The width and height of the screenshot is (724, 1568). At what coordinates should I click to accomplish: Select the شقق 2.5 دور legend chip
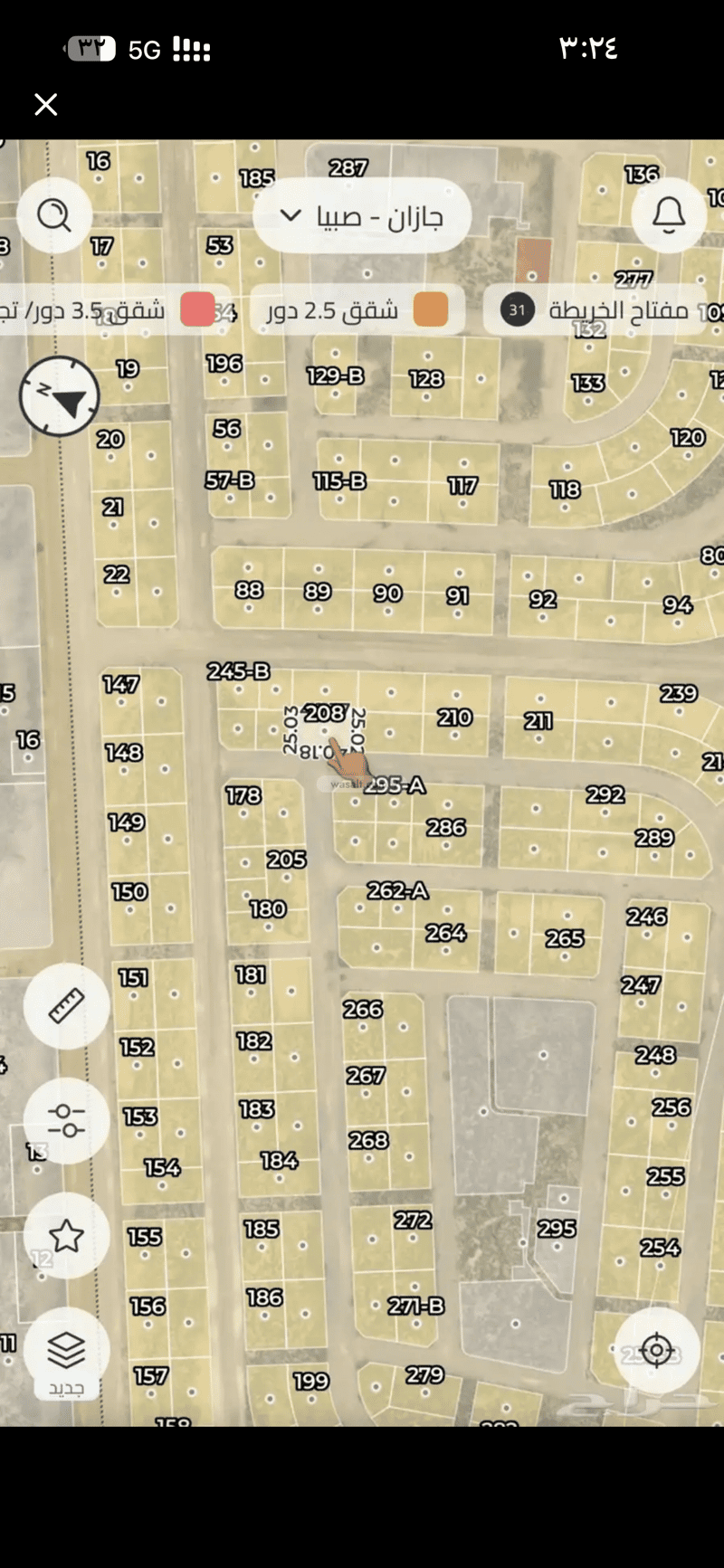357,309
